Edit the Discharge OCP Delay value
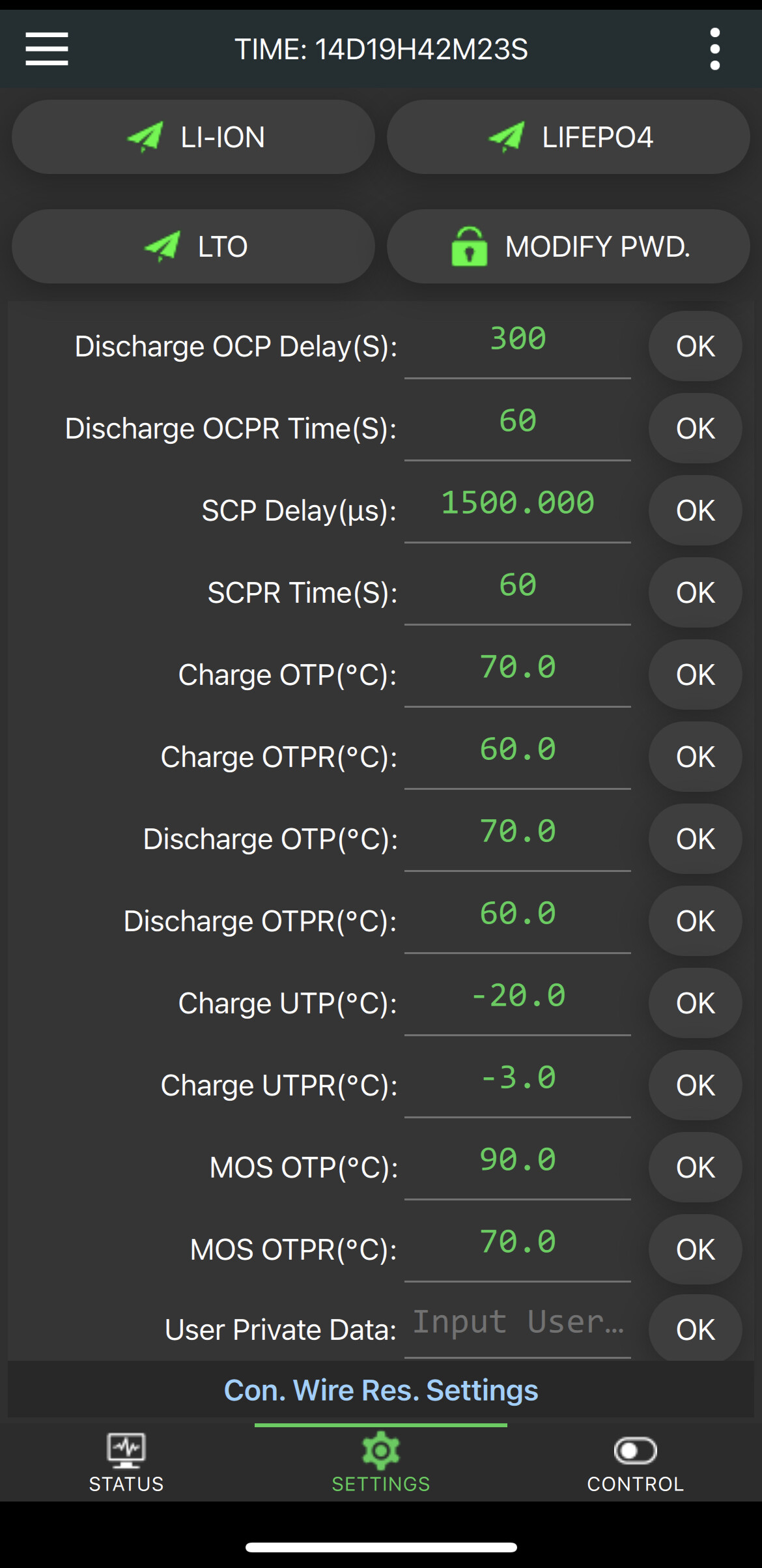Screen dimensions: 762x1568 pyautogui.click(x=518, y=345)
